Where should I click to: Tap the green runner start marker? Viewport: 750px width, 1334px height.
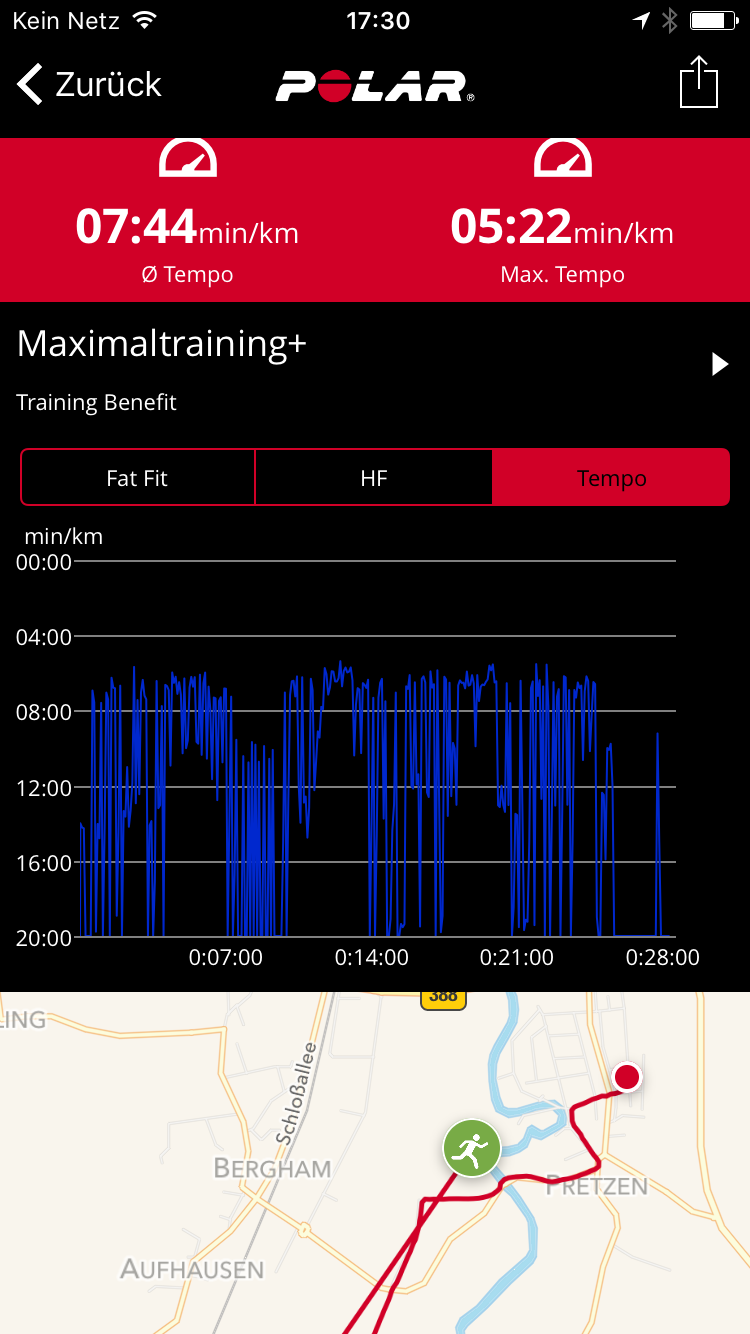472,1148
